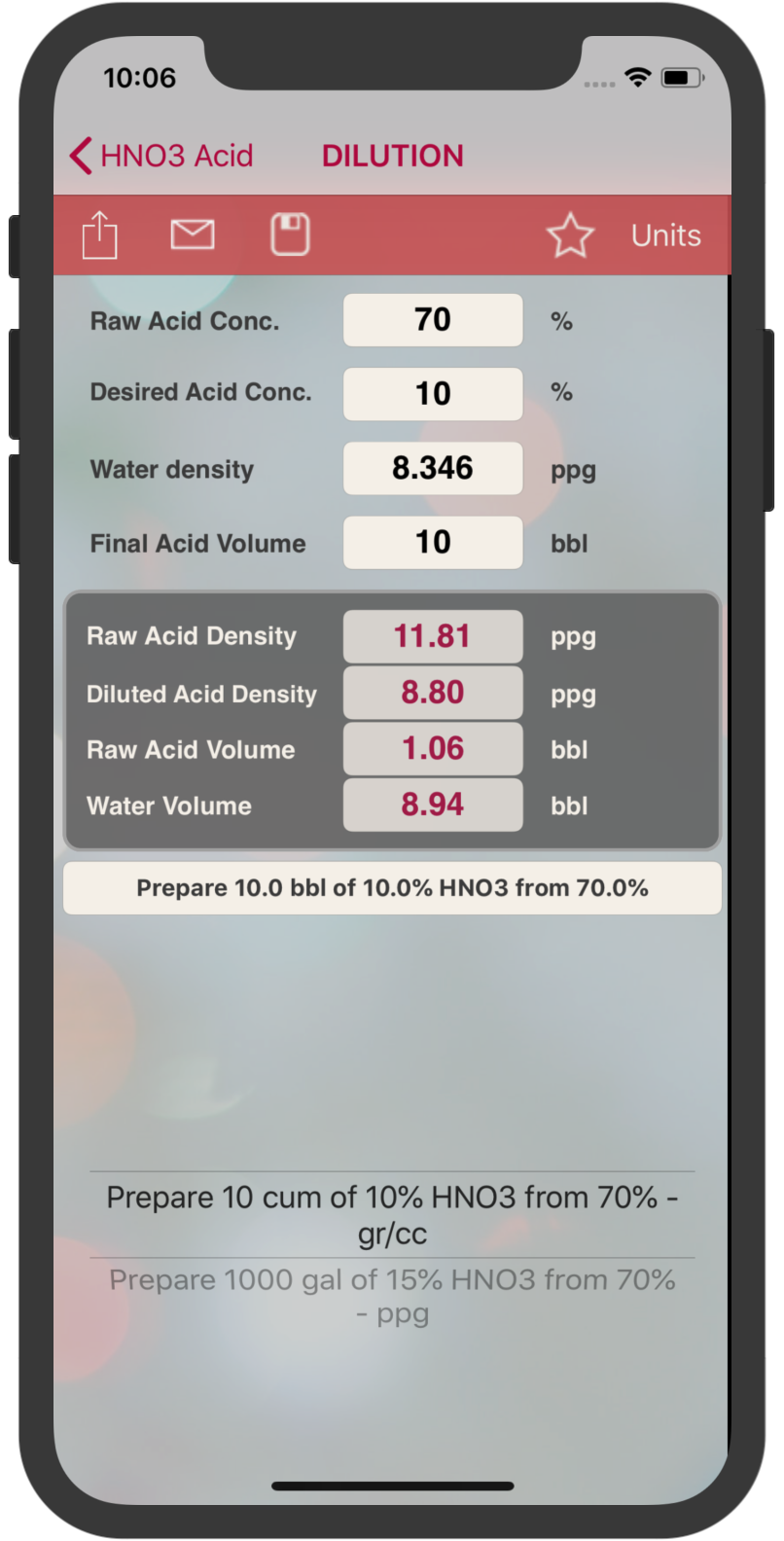Email the dilution results
This screenshot has width=784, height=1541.
coord(193,234)
